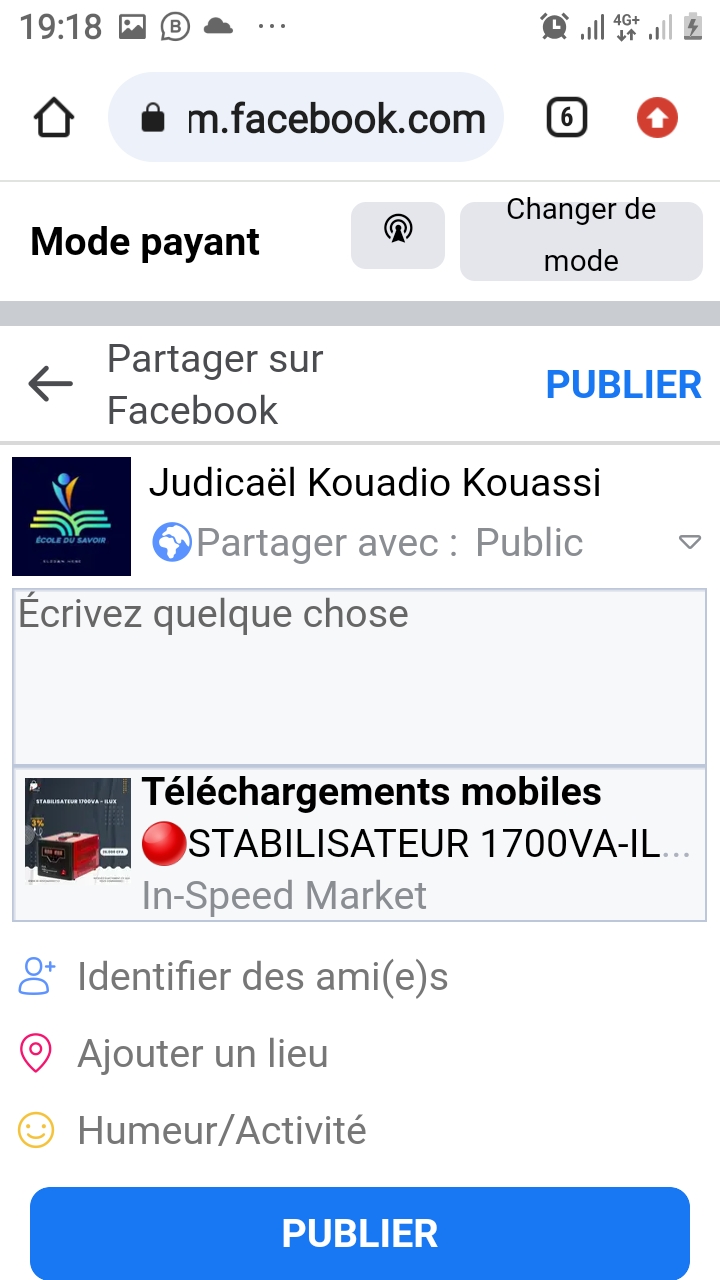Tap the red upload arrow icon
This screenshot has width=720, height=1280.
coord(657,119)
